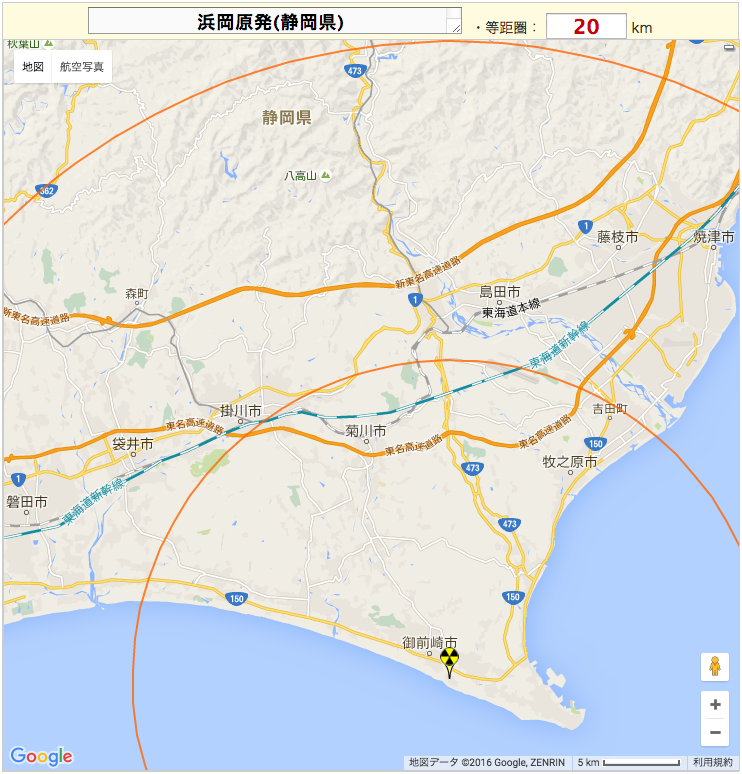
Task: Select the Street View pegman icon
Action: 715,667
